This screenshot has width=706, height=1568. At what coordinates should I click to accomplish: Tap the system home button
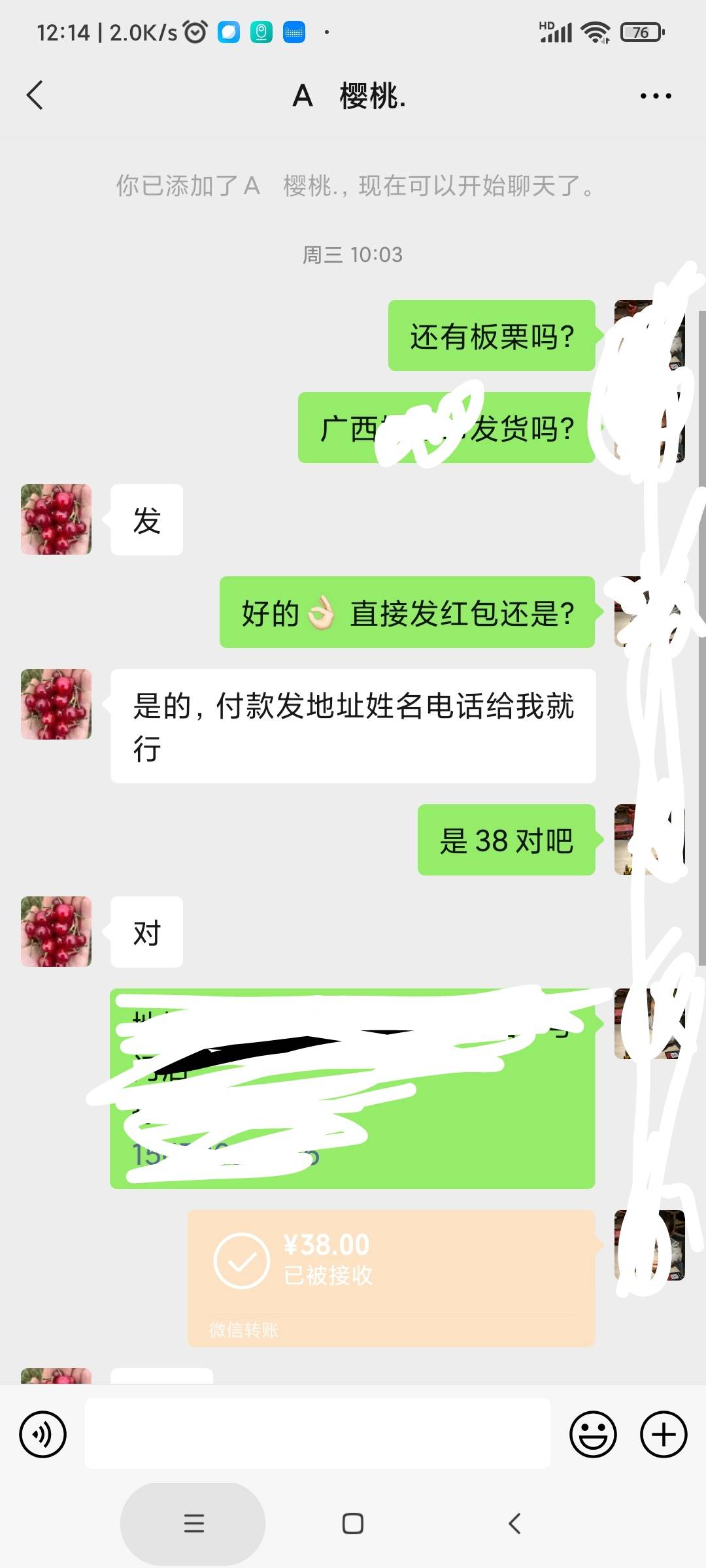353,1524
